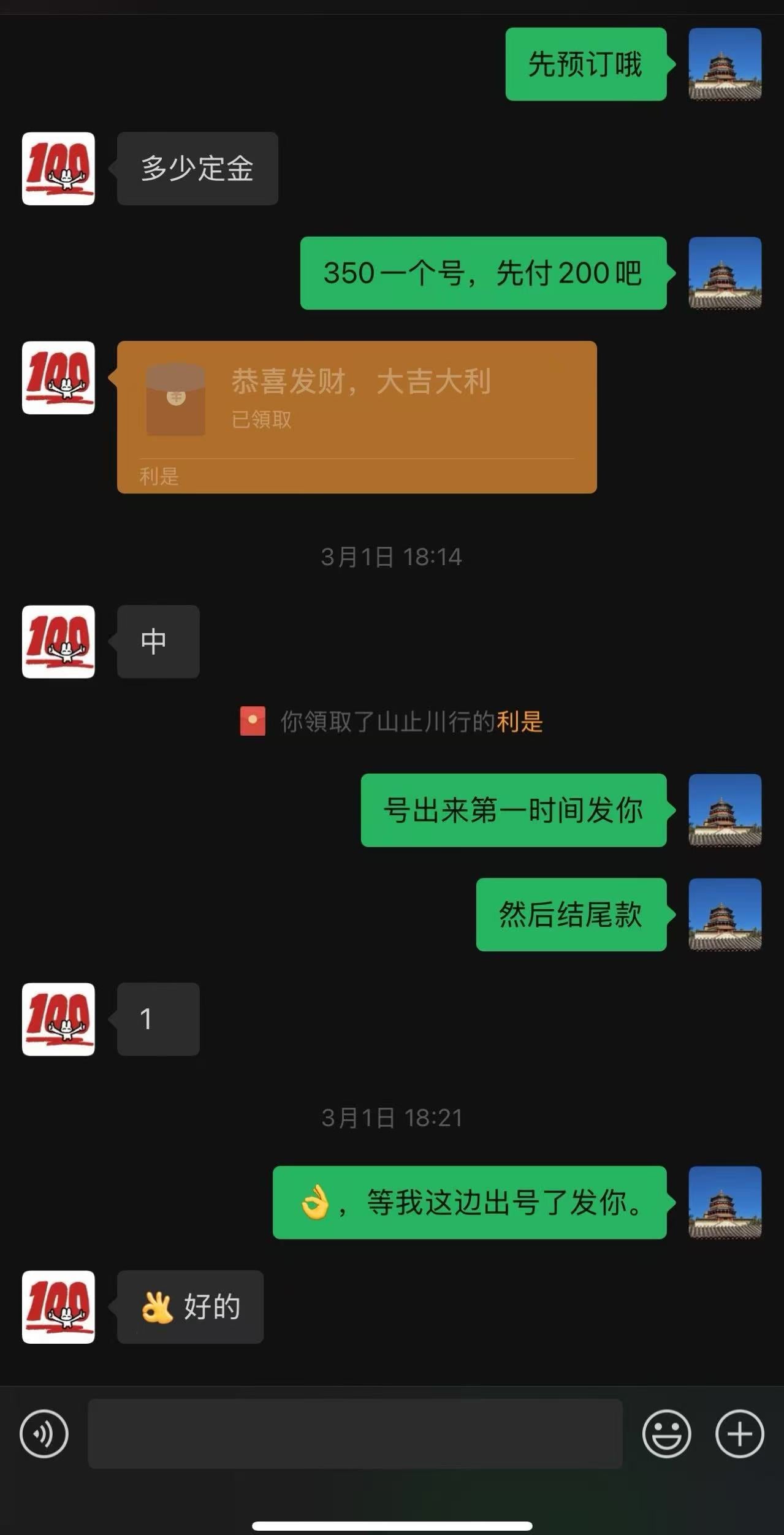Tap the orange 利是 link in notice

pyautogui.click(x=519, y=722)
